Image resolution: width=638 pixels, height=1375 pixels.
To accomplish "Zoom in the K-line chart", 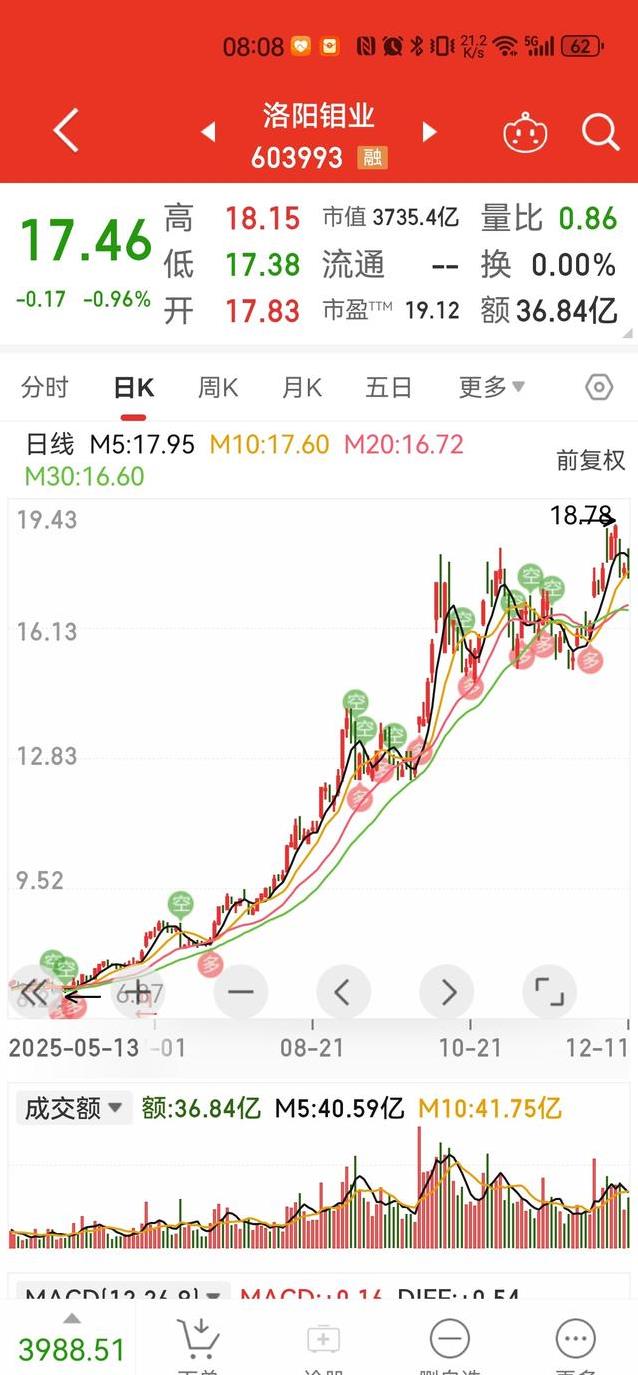I will [x=139, y=992].
